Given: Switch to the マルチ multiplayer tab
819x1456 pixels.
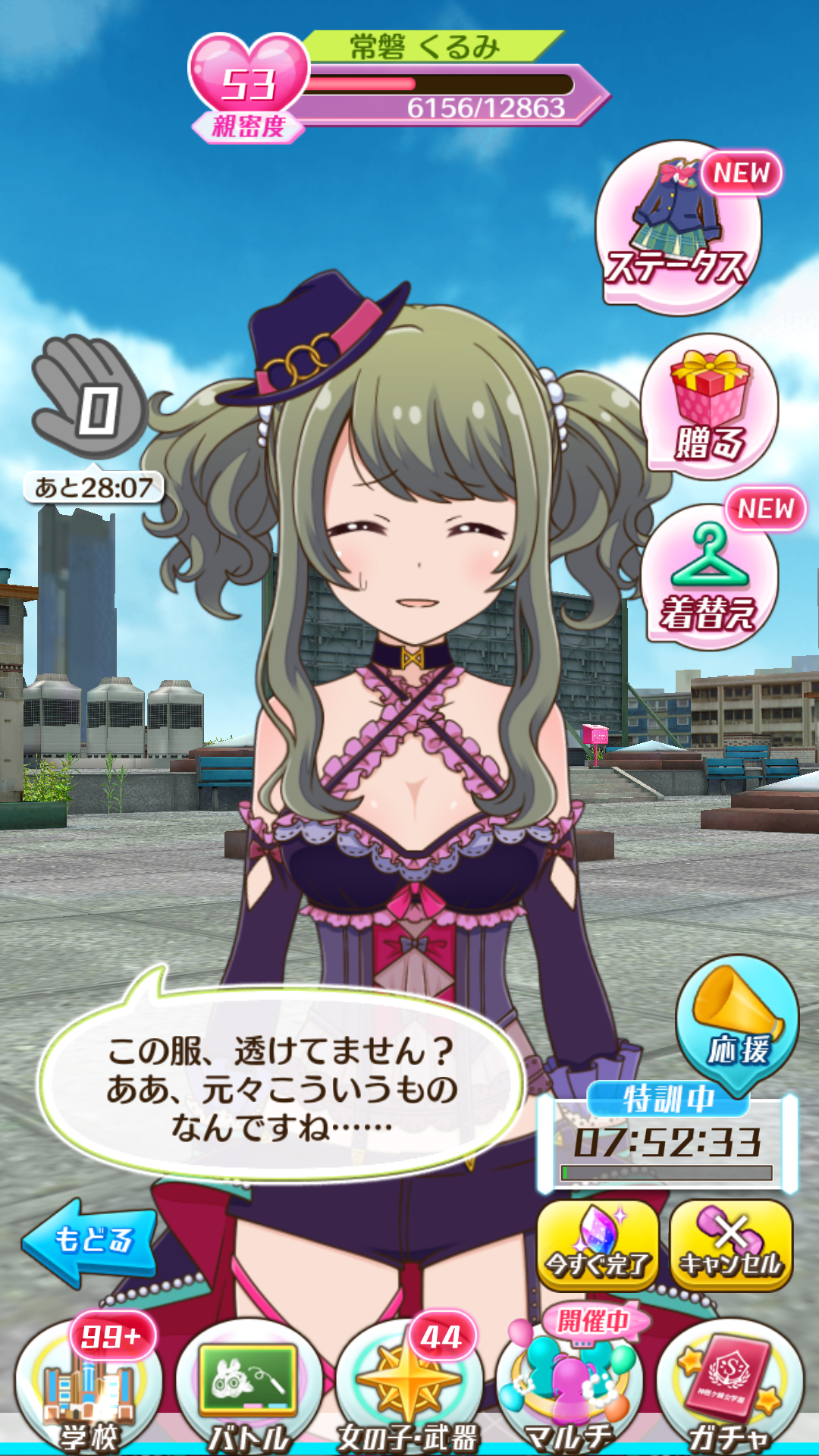Looking at the screenshot, I should (569, 1389).
